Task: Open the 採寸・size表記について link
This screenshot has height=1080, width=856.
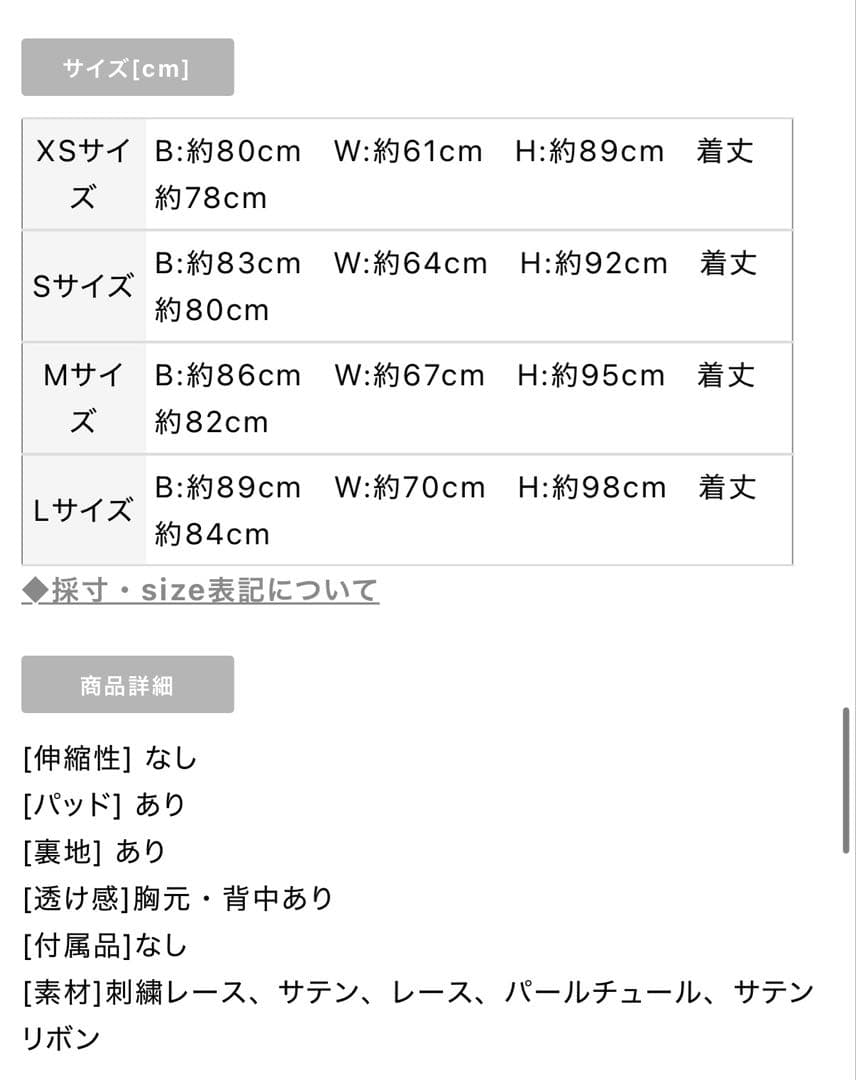Action: (x=200, y=591)
